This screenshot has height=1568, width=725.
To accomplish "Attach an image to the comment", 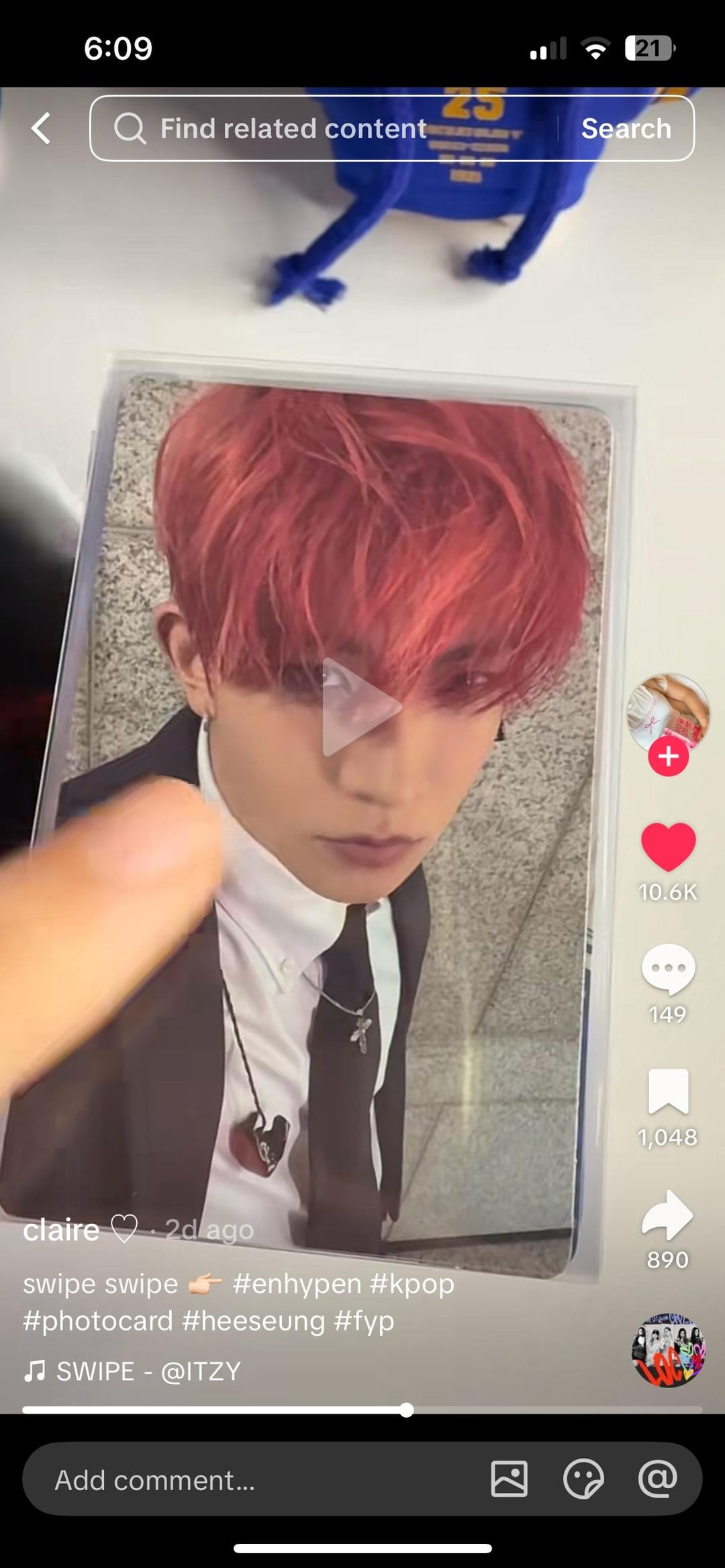I will point(509,1479).
